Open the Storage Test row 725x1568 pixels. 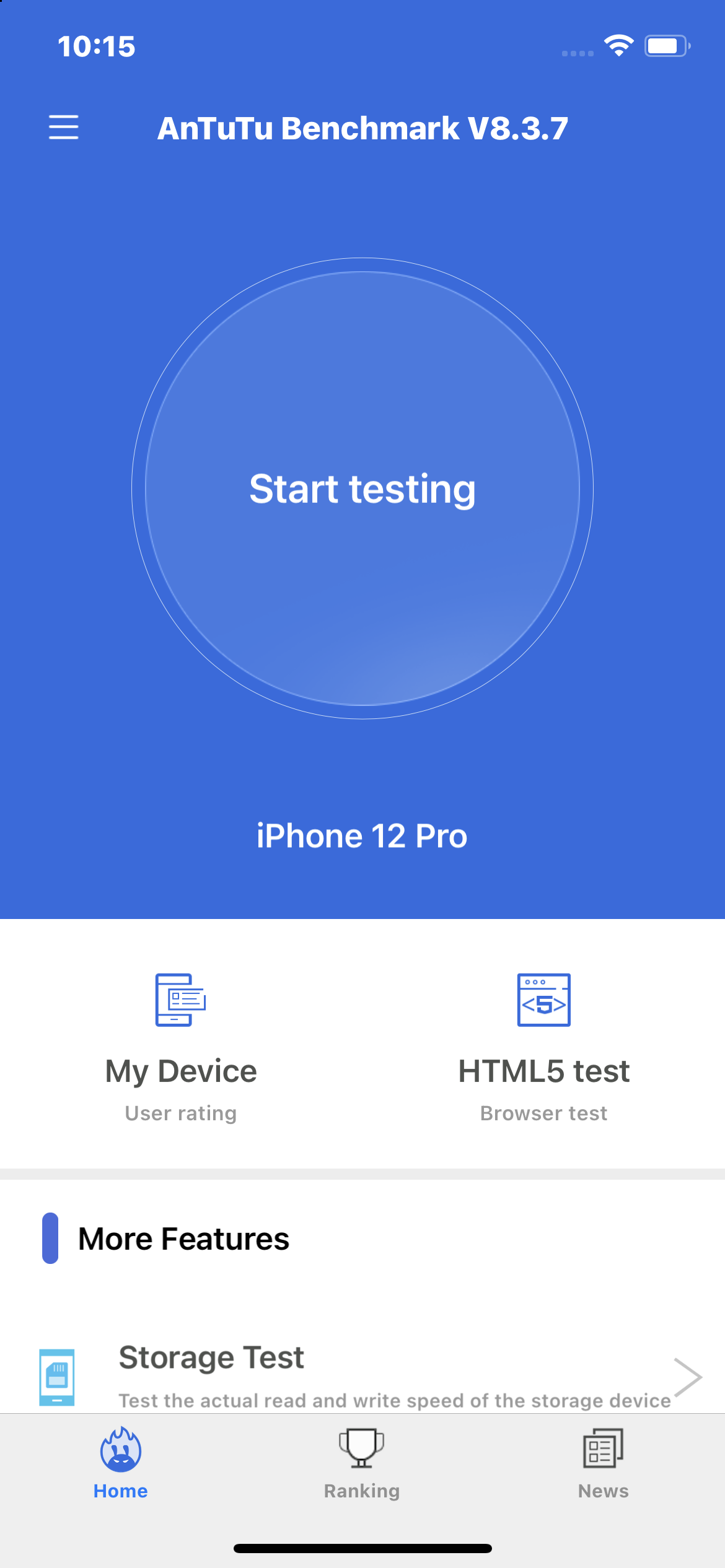pyautogui.click(x=362, y=1376)
